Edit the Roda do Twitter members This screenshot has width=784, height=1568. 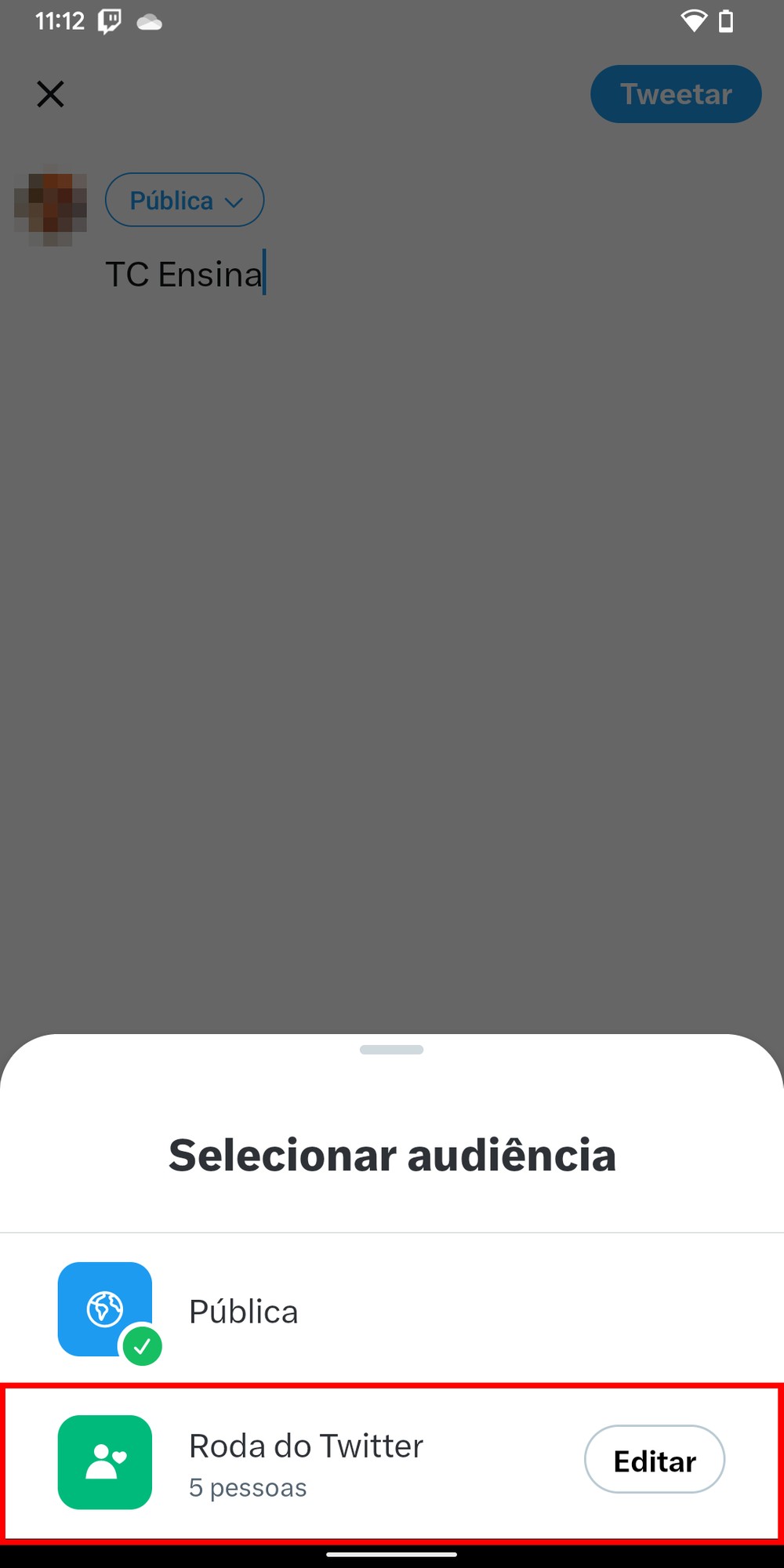click(x=654, y=1461)
